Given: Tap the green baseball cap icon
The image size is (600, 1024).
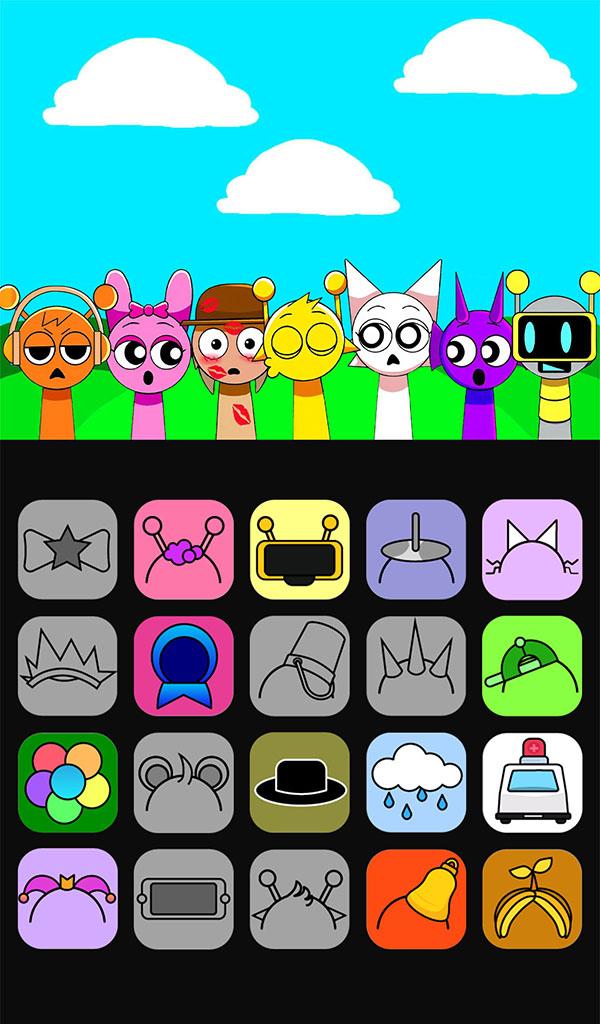Looking at the screenshot, I should 532,666.
